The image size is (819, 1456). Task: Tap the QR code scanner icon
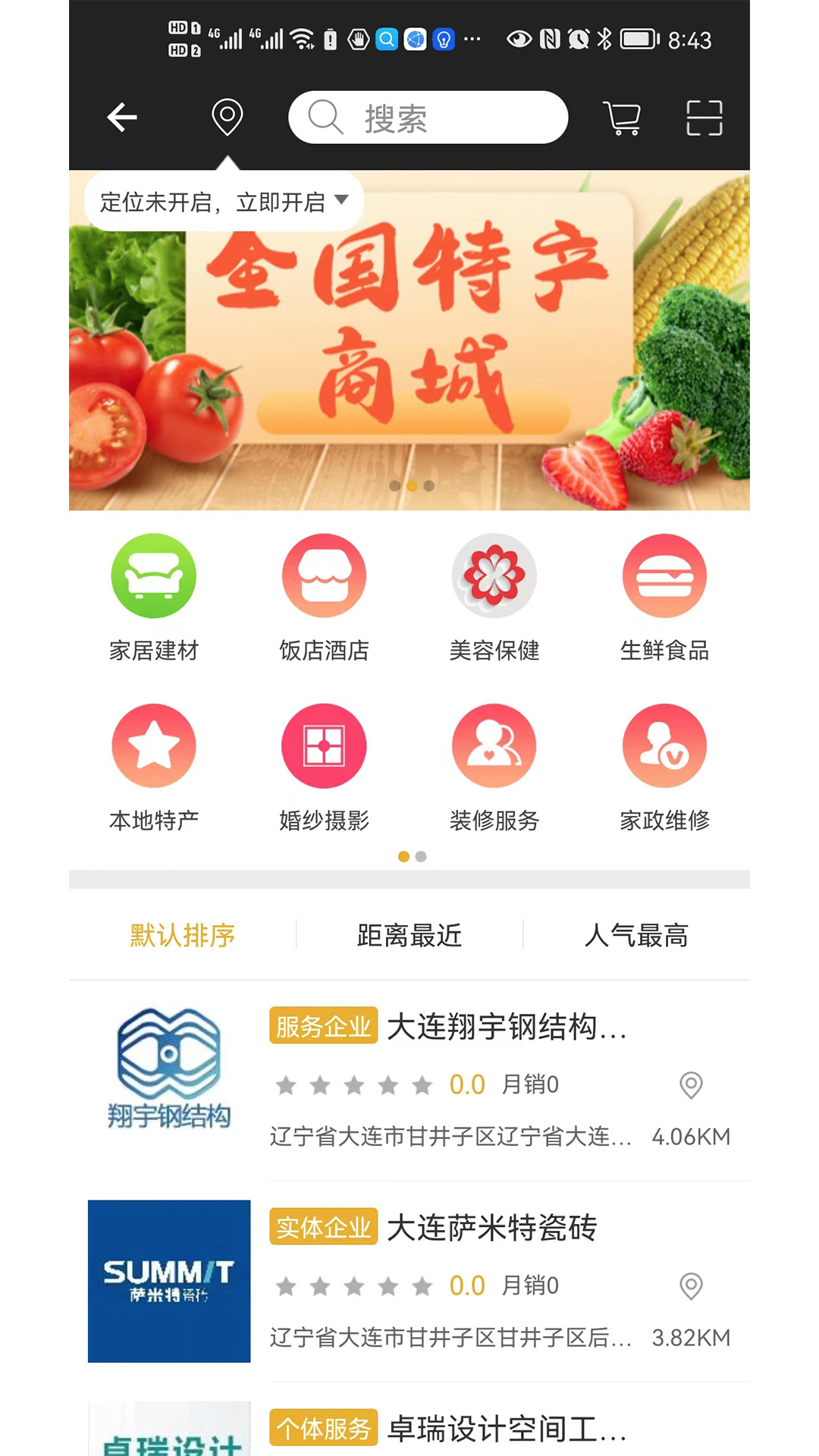[704, 118]
